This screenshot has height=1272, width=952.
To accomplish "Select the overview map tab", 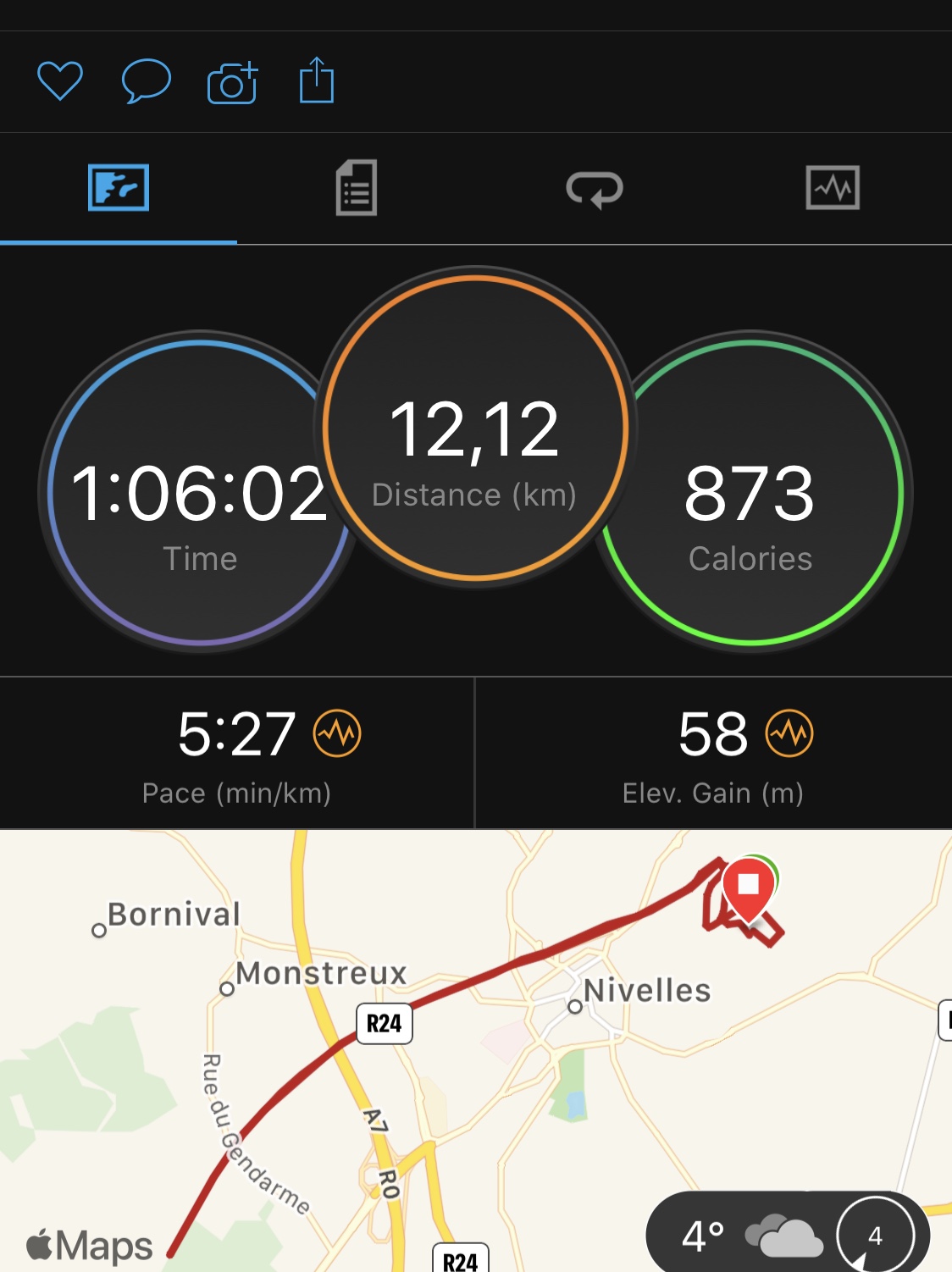I will click(119, 188).
